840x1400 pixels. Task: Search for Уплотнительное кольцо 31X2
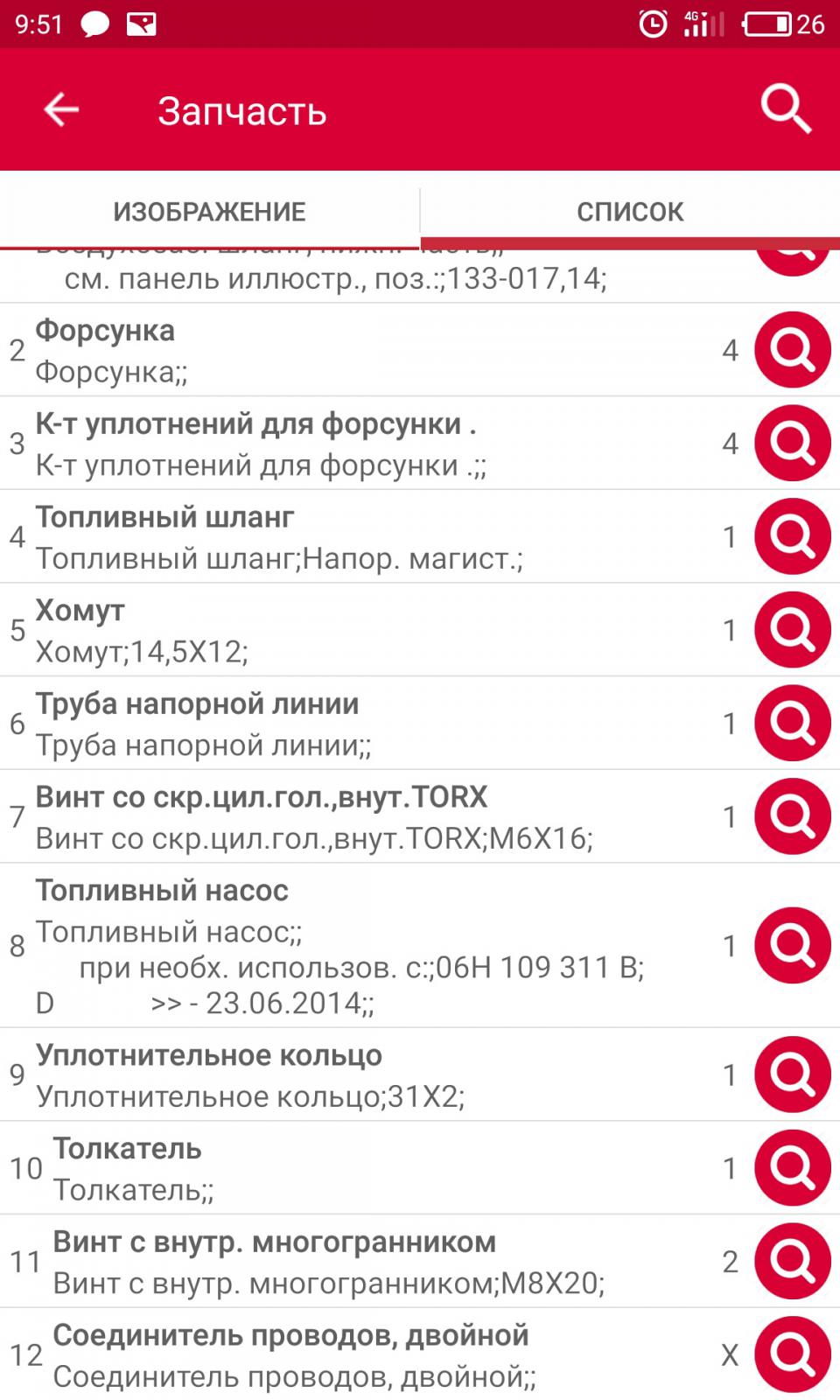click(793, 1074)
